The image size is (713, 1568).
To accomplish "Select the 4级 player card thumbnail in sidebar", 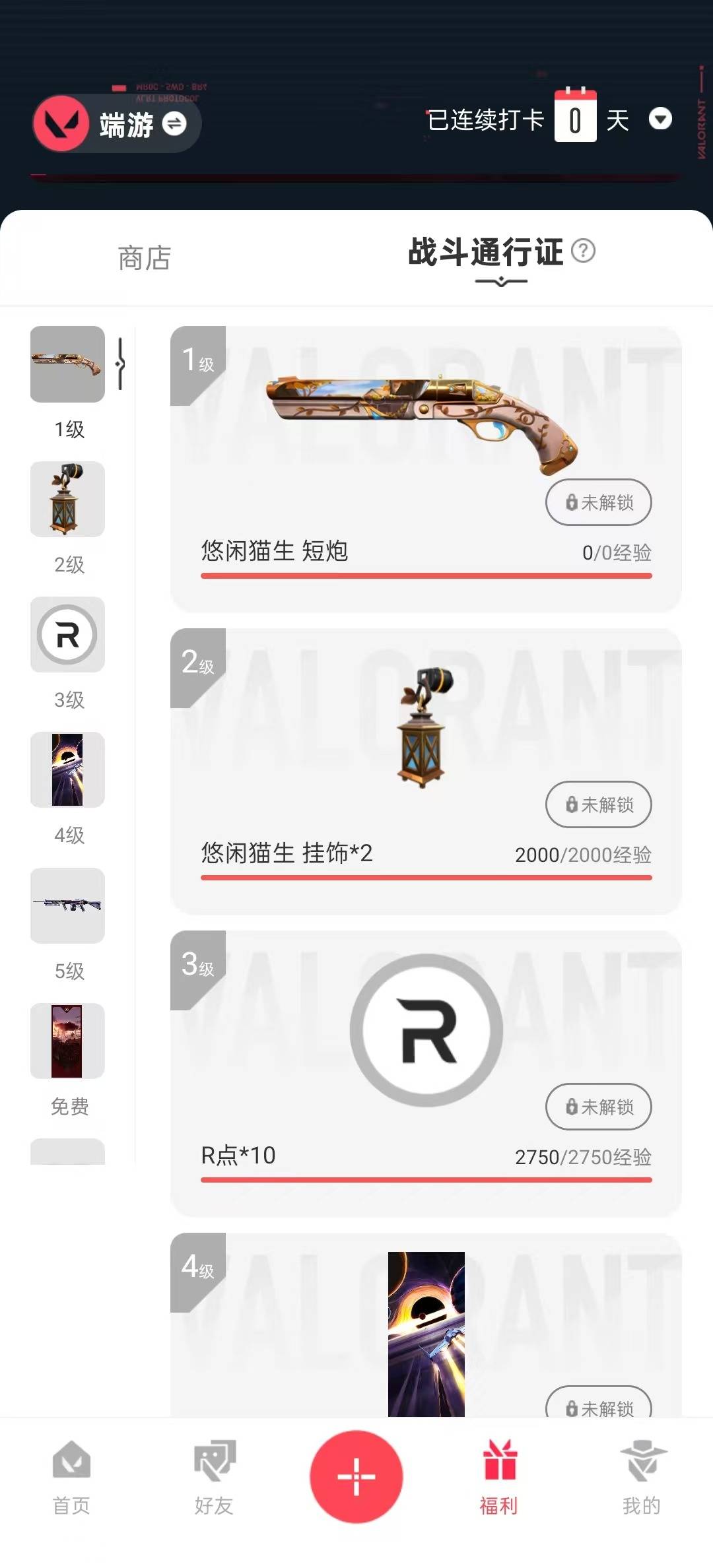I will 67,770.
